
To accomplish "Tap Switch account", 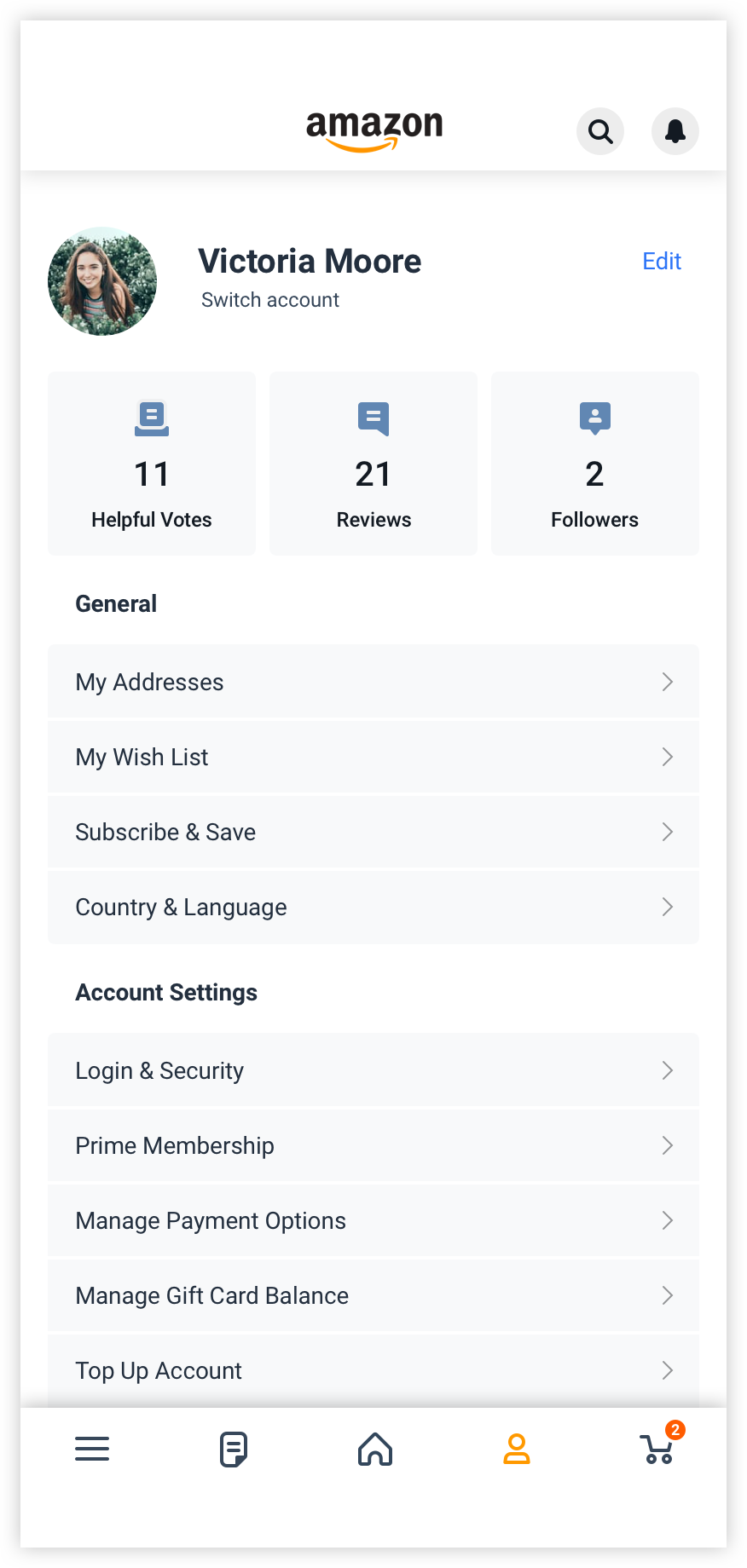I will [x=270, y=300].
